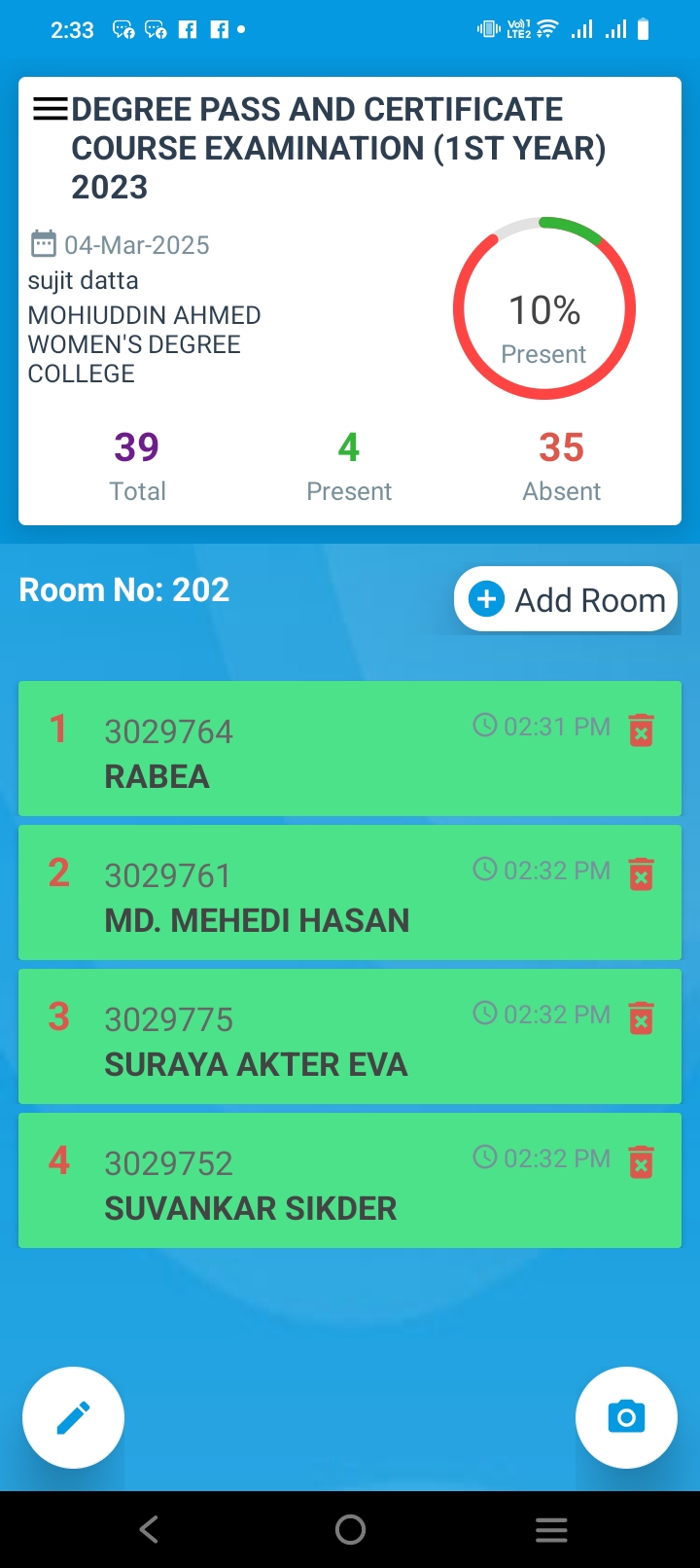Go to the home screen
The width and height of the screenshot is (700, 1568).
click(x=350, y=1530)
